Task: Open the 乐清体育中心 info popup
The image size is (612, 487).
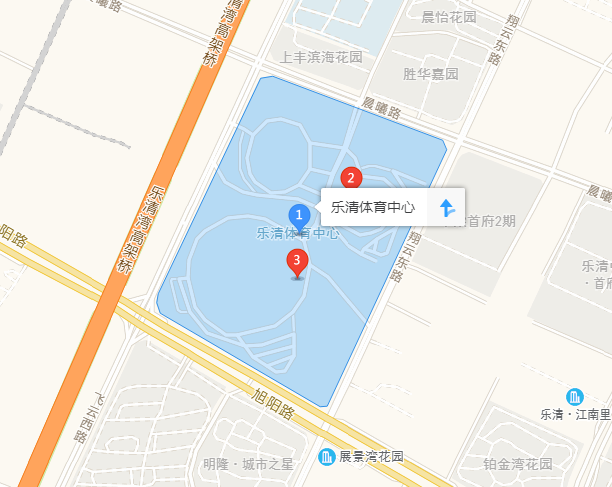Action: [373, 208]
